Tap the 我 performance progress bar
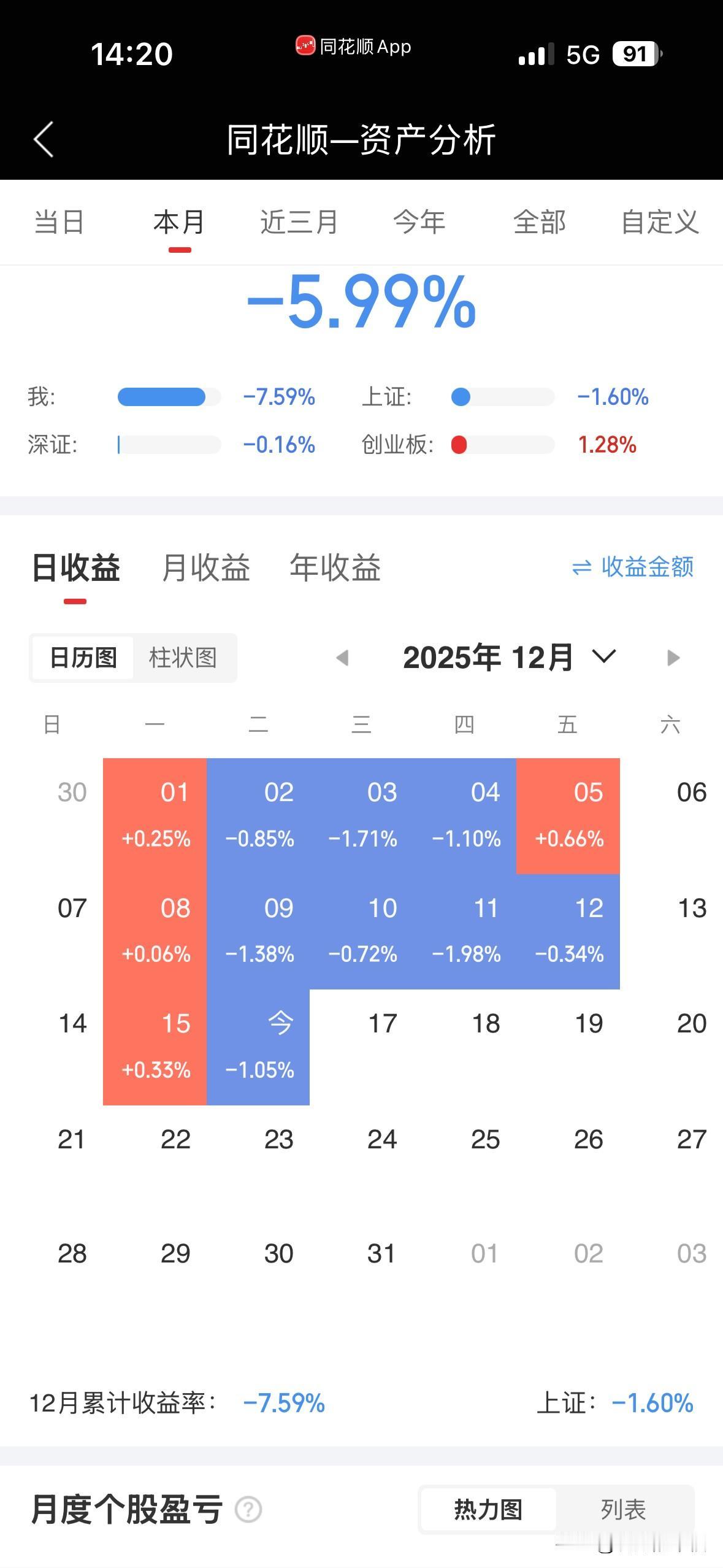723x1568 pixels. tap(169, 398)
